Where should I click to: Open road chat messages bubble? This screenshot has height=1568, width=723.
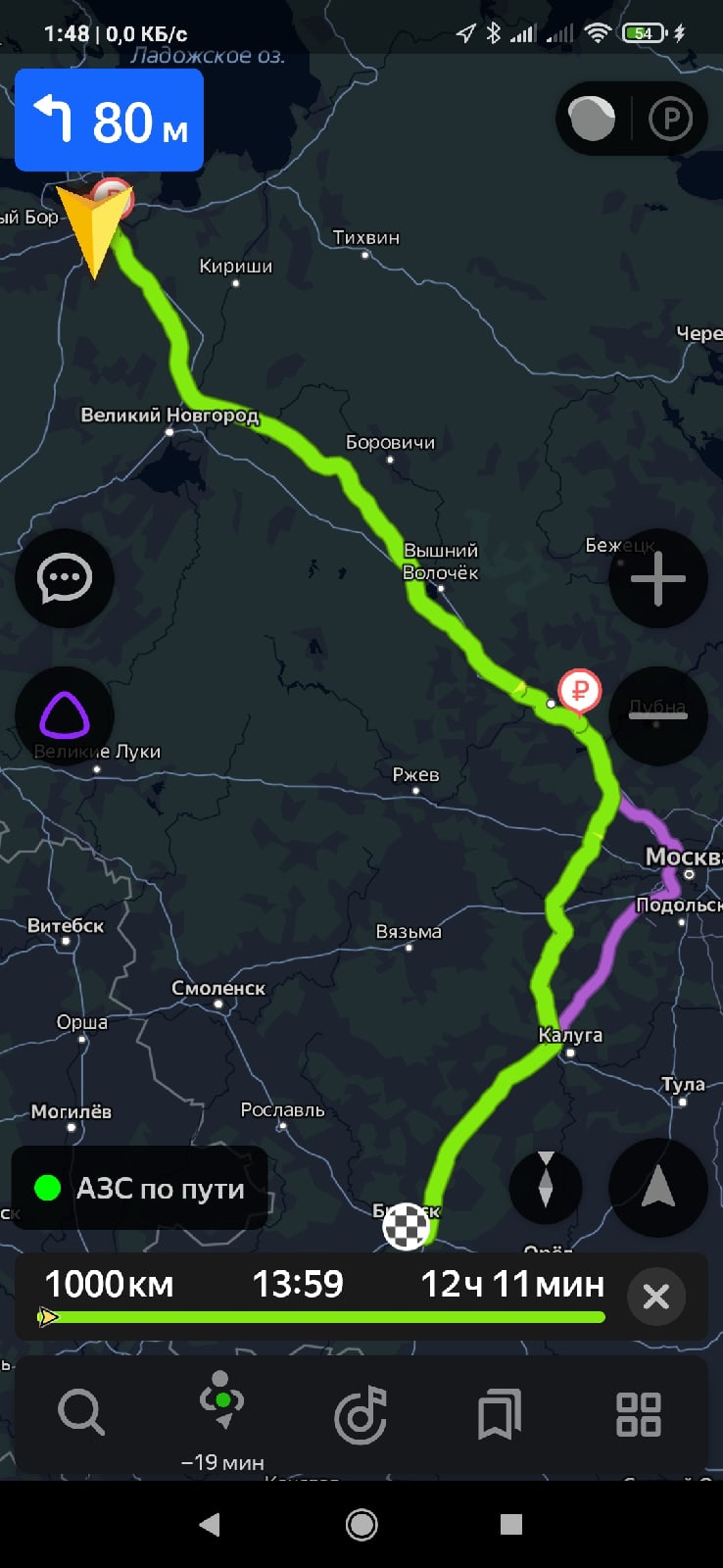pyautogui.click(x=65, y=578)
